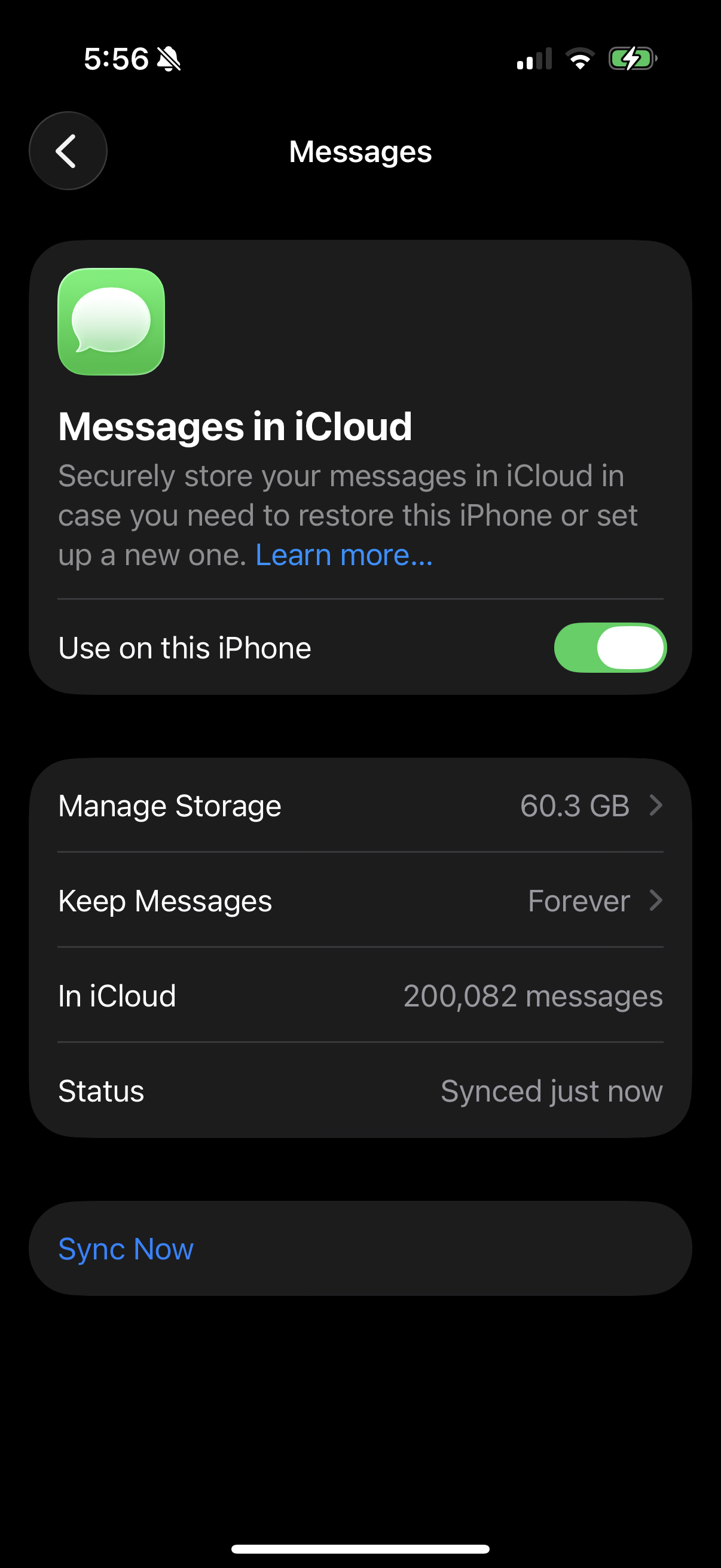Tap Sync Now

tap(126, 1249)
